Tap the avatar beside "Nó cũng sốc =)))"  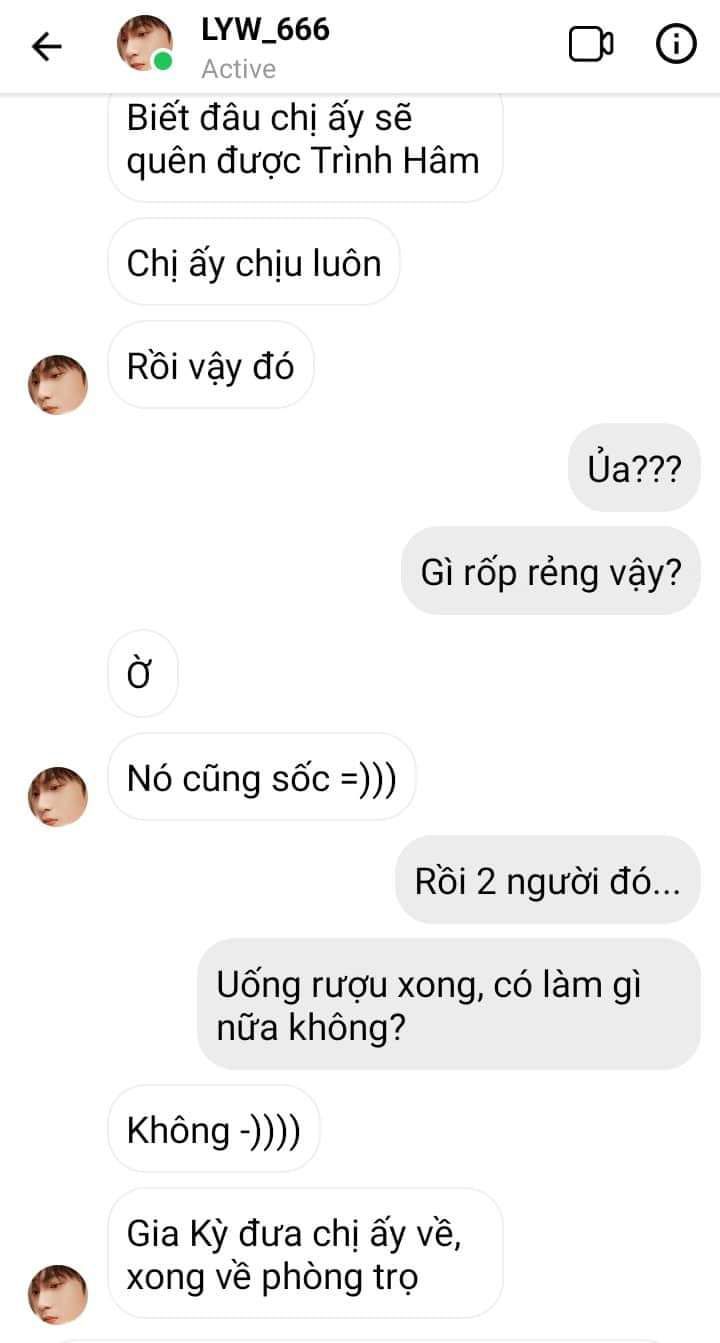point(57,796)
